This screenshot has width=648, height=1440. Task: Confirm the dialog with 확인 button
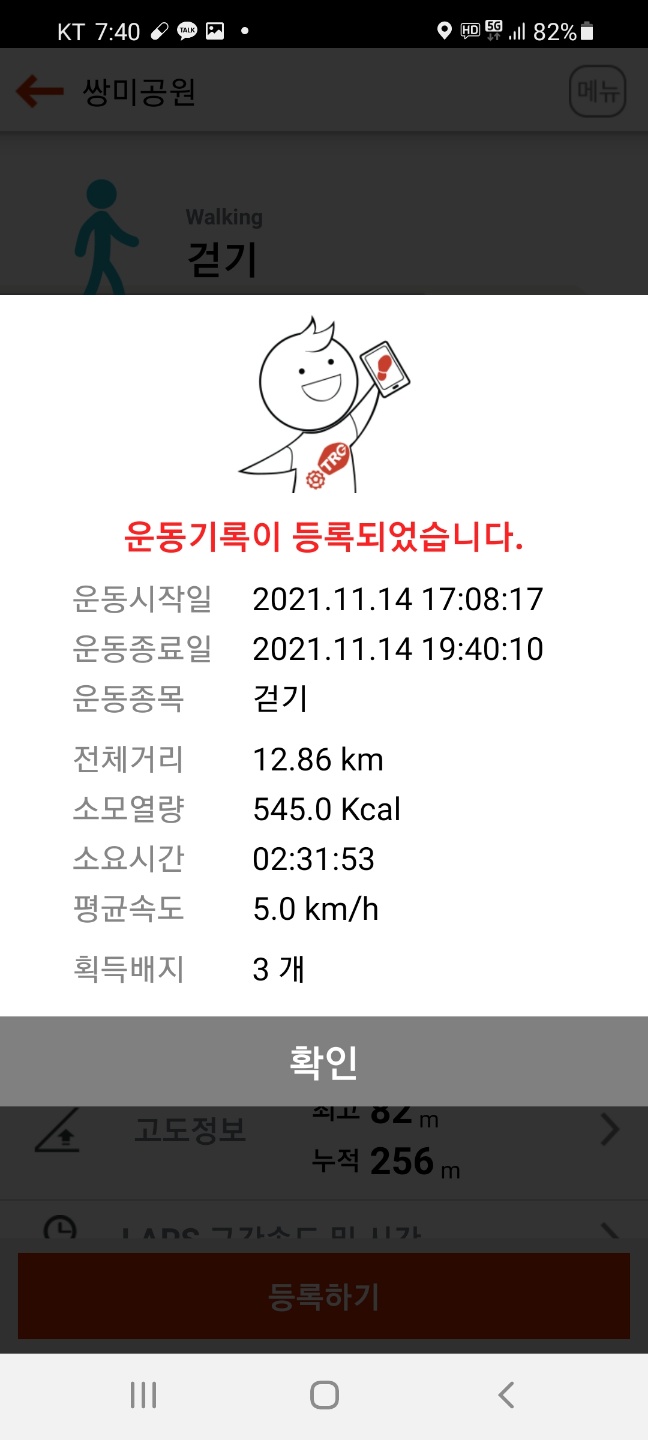324,1061
